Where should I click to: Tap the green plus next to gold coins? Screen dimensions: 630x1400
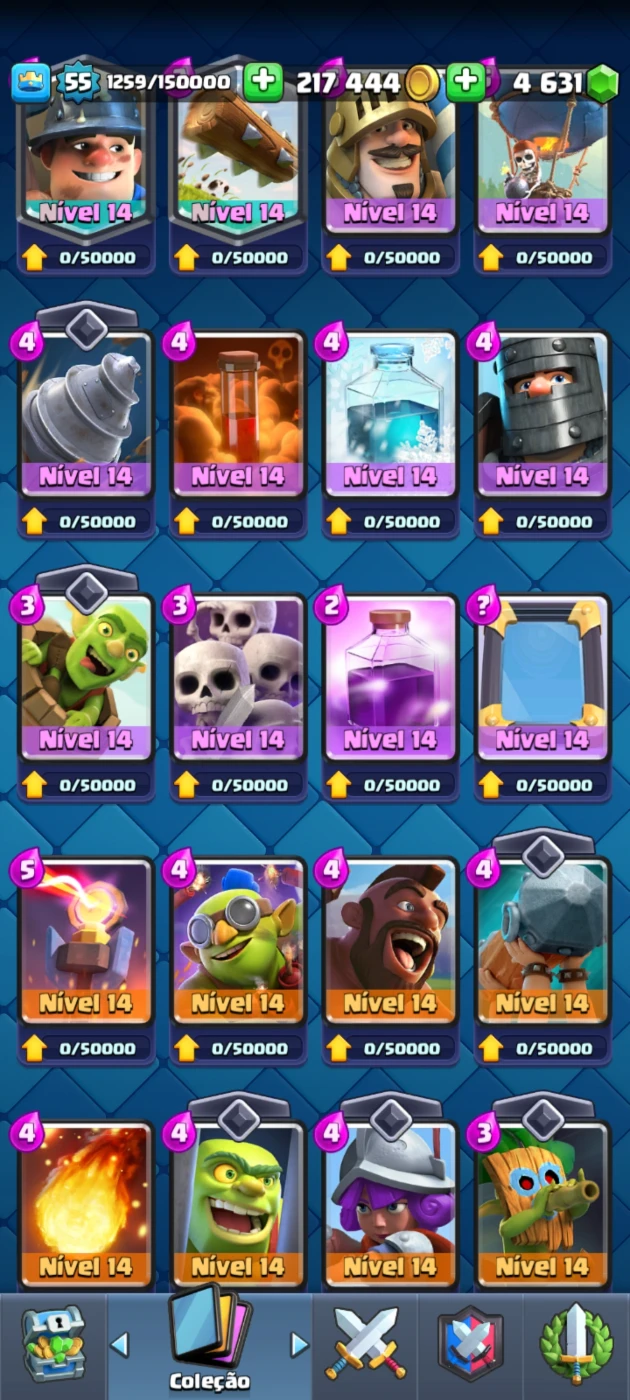tap(466, 82)
